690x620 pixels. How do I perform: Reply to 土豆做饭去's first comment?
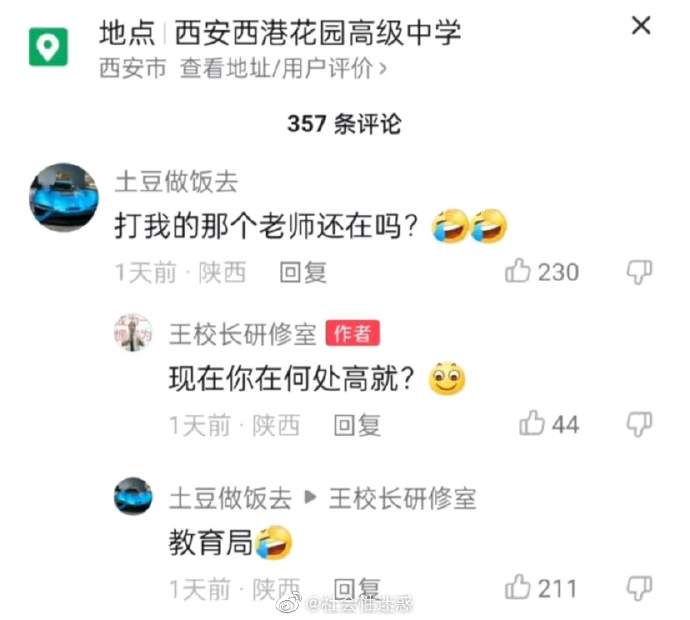[303, 272]
